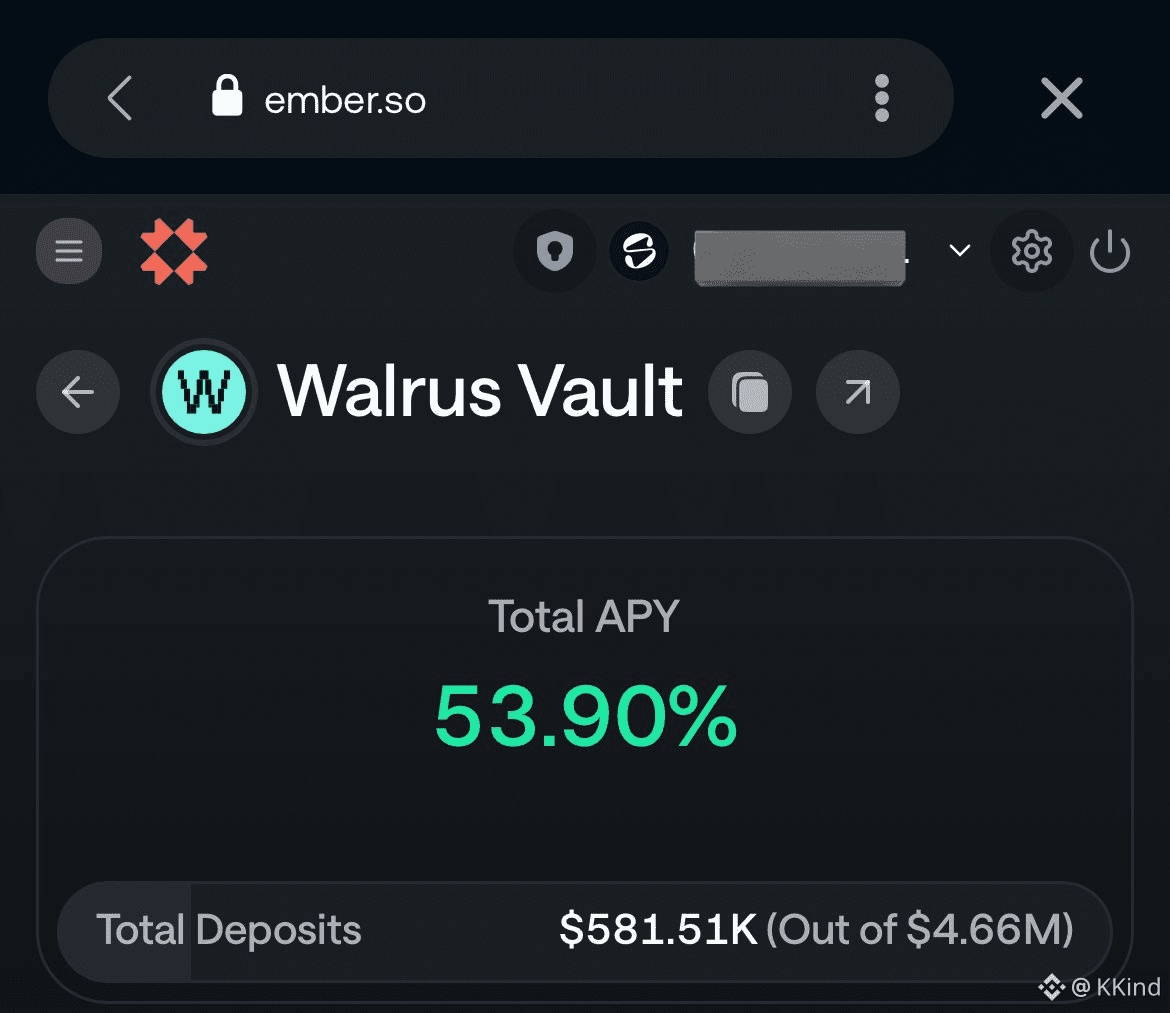Open the hamburger drawer menu
The height and width of the screenshot is (1013, 1170).
[x=69, y=251]
